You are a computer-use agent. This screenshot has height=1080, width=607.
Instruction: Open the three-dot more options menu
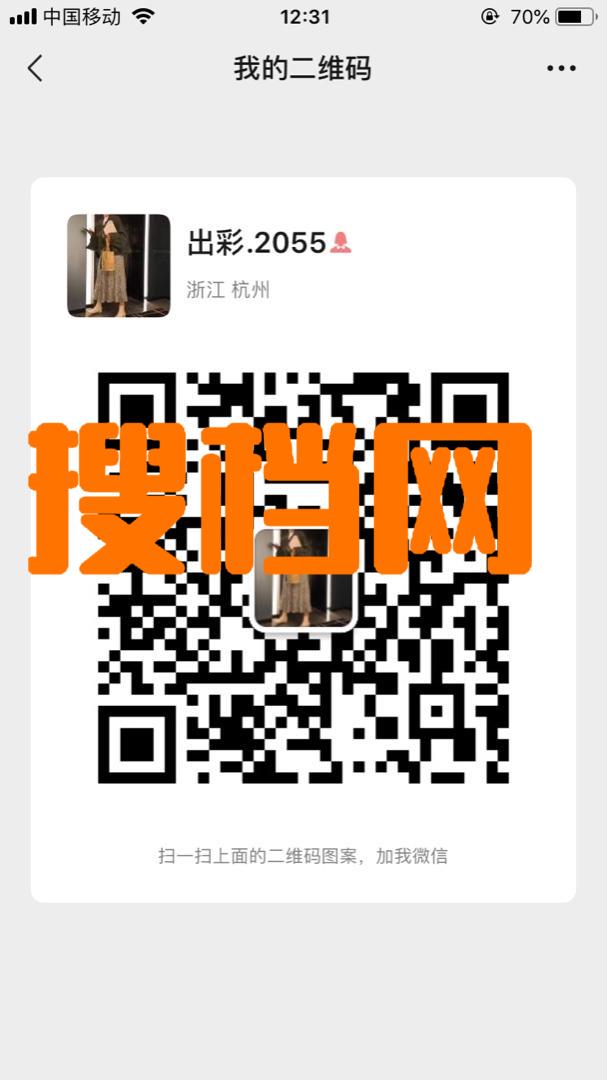click(x=561, y=69)
